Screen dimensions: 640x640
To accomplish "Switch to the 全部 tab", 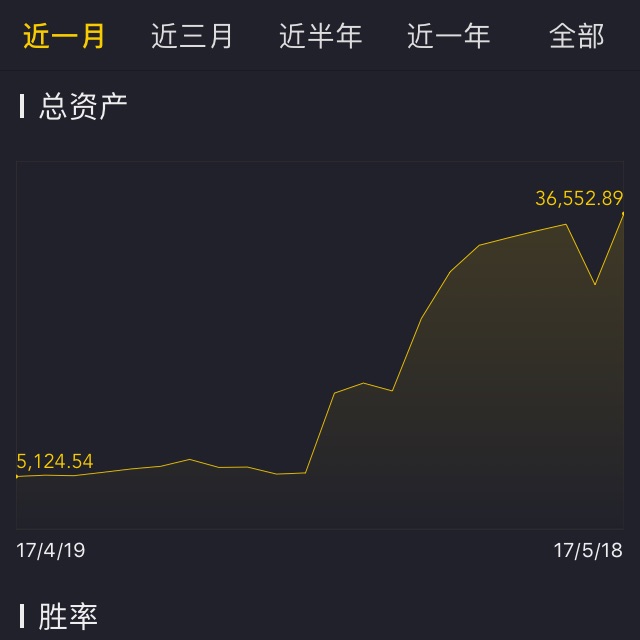I will tap(576, 36).
